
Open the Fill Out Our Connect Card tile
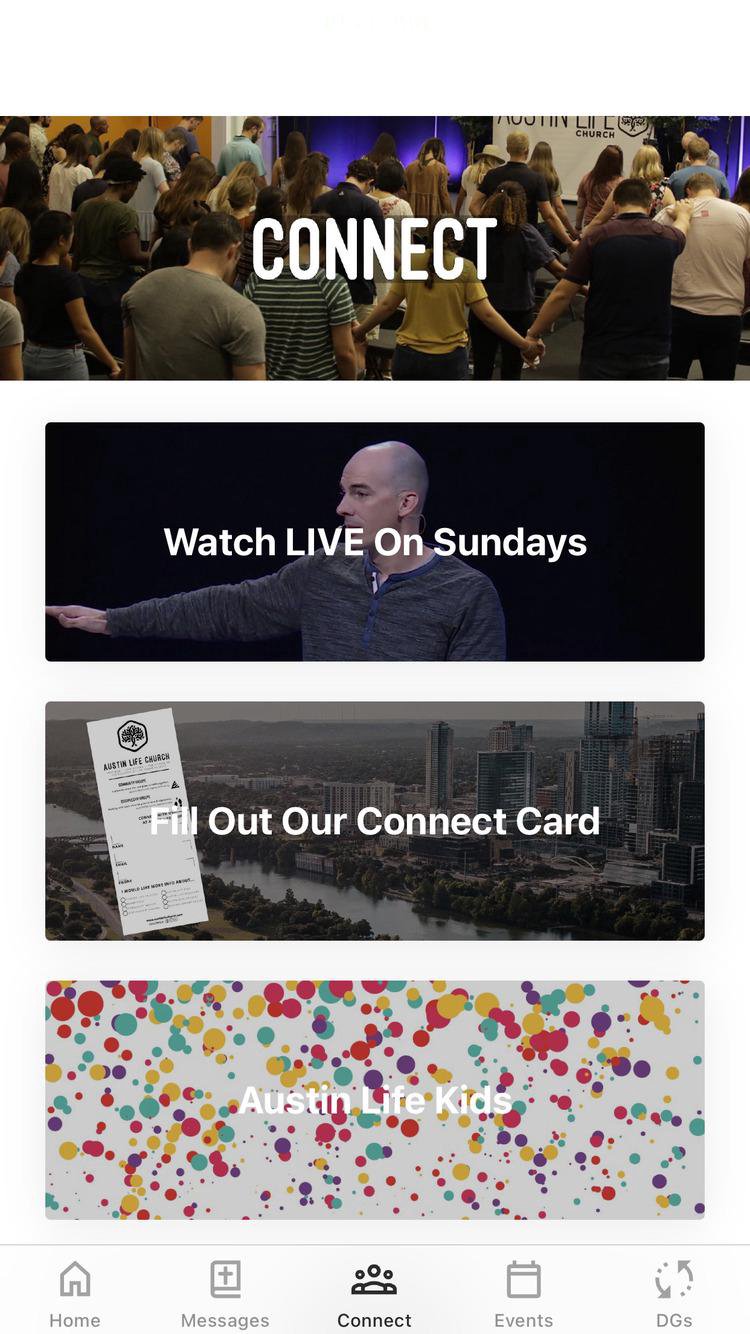(375, 820)
